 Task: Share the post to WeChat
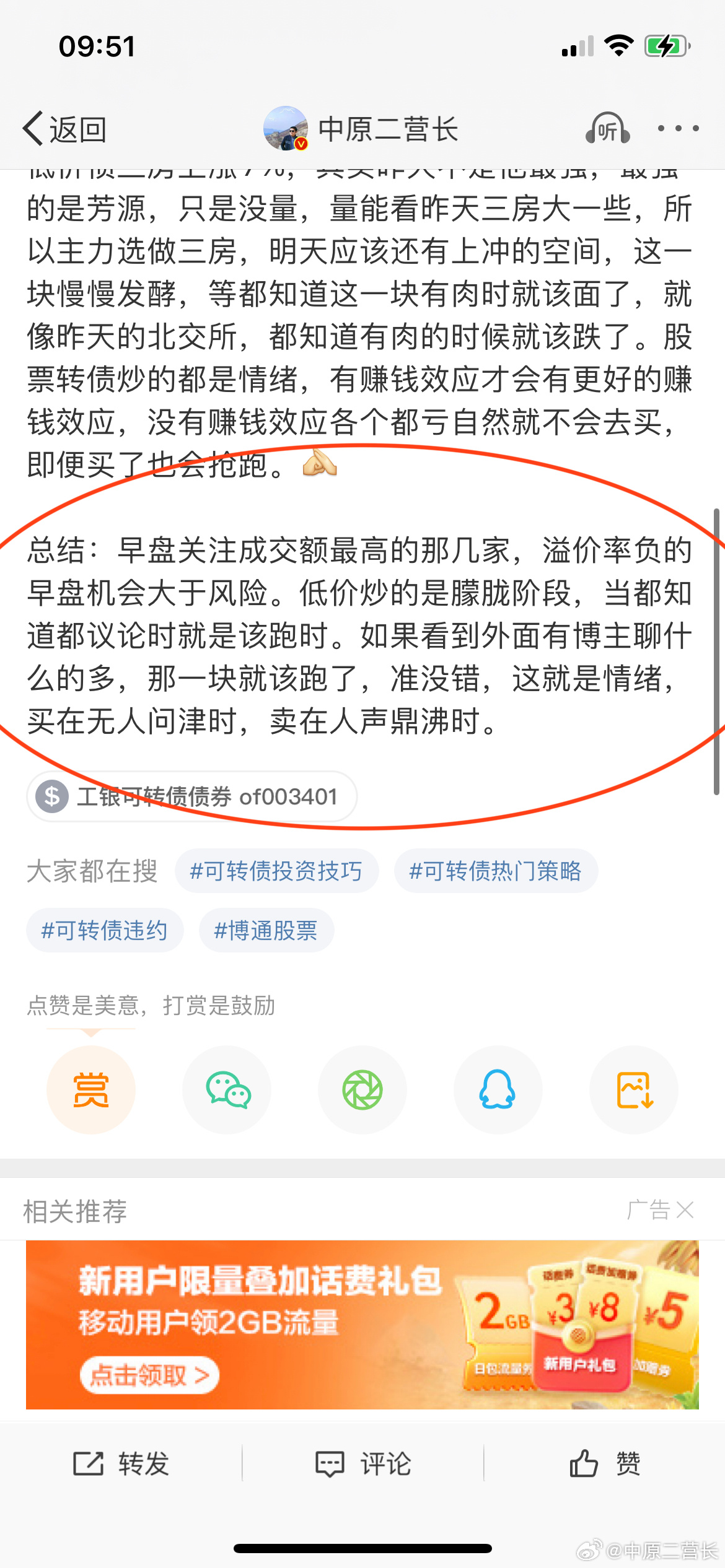227,1090
